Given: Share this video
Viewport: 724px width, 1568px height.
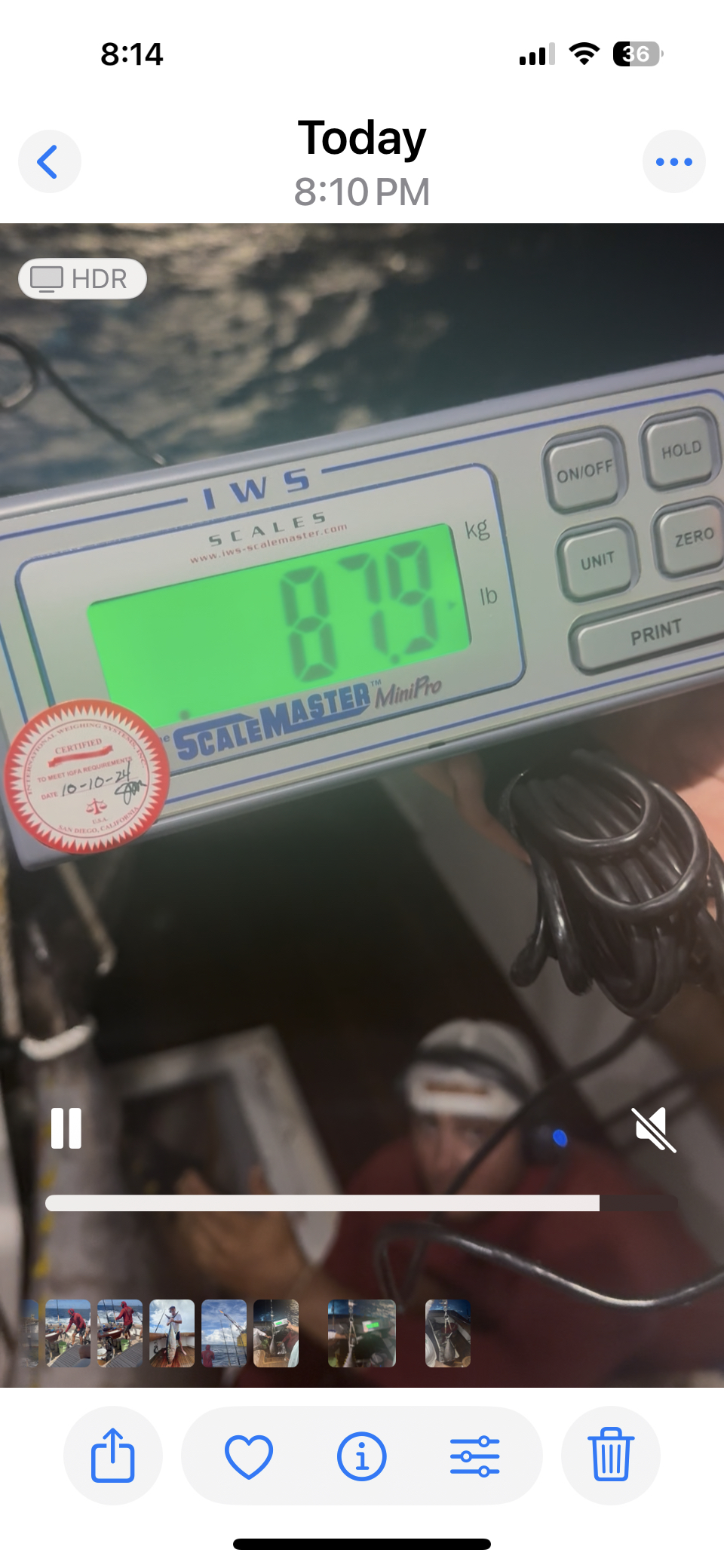Looking at the screenshot, I should tap(112, 1456).
